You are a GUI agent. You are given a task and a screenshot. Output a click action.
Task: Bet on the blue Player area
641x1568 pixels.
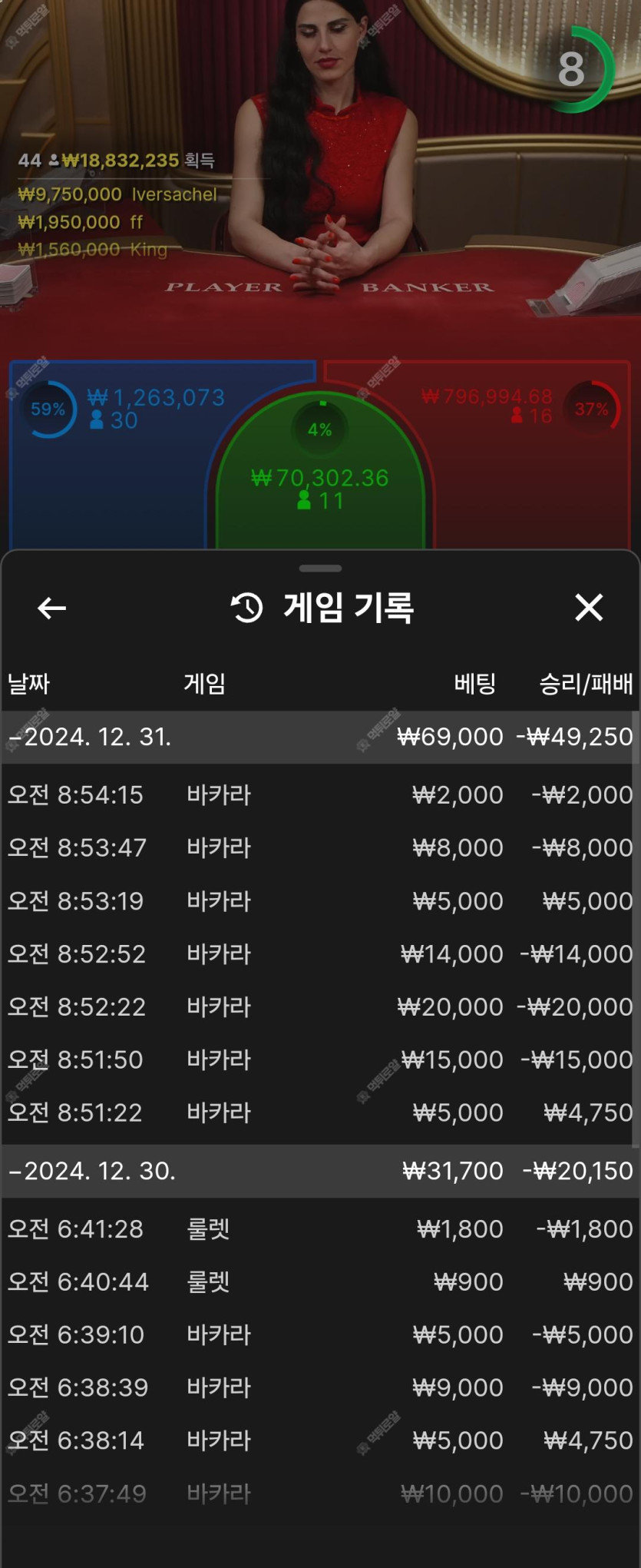(x=107, y=476)
